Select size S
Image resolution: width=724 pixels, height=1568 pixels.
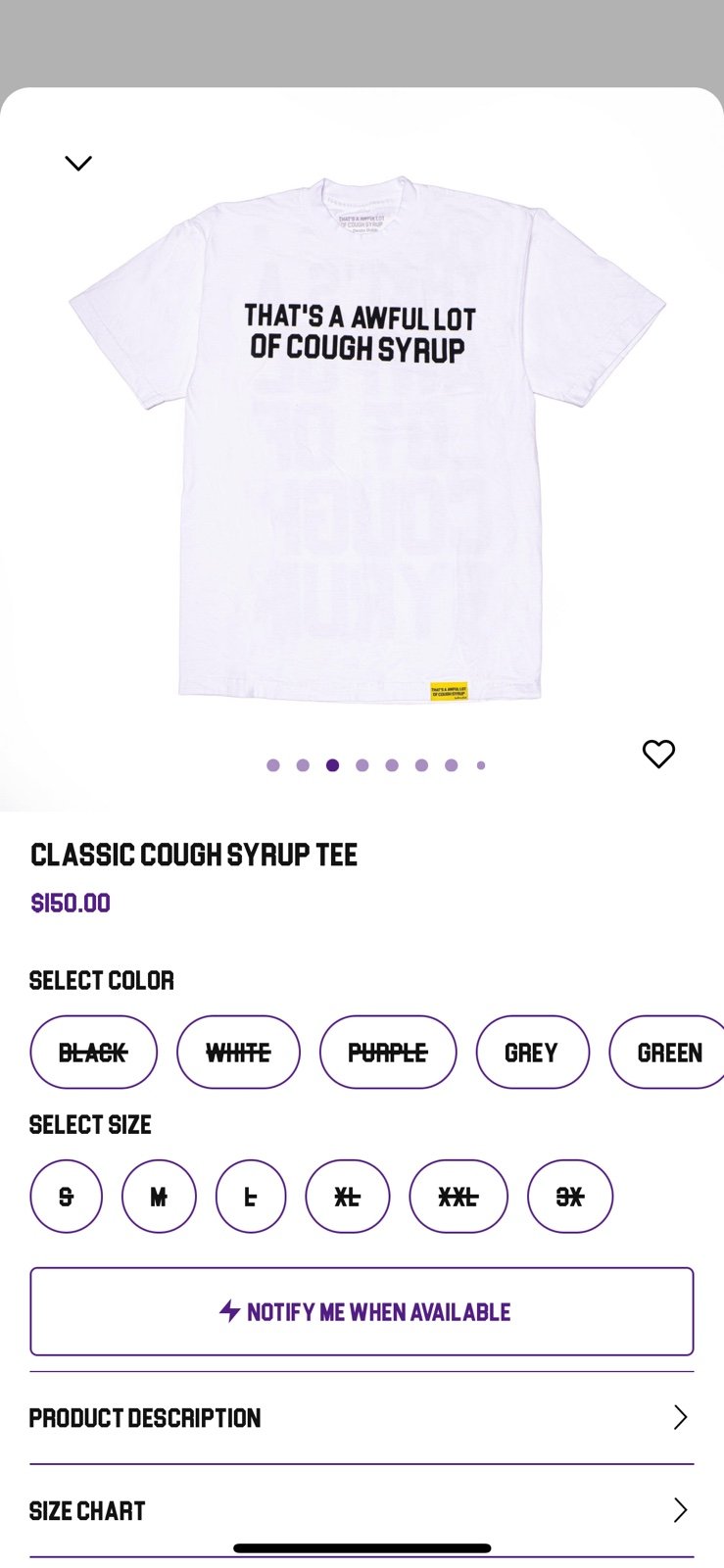[x=67, y=1197]
